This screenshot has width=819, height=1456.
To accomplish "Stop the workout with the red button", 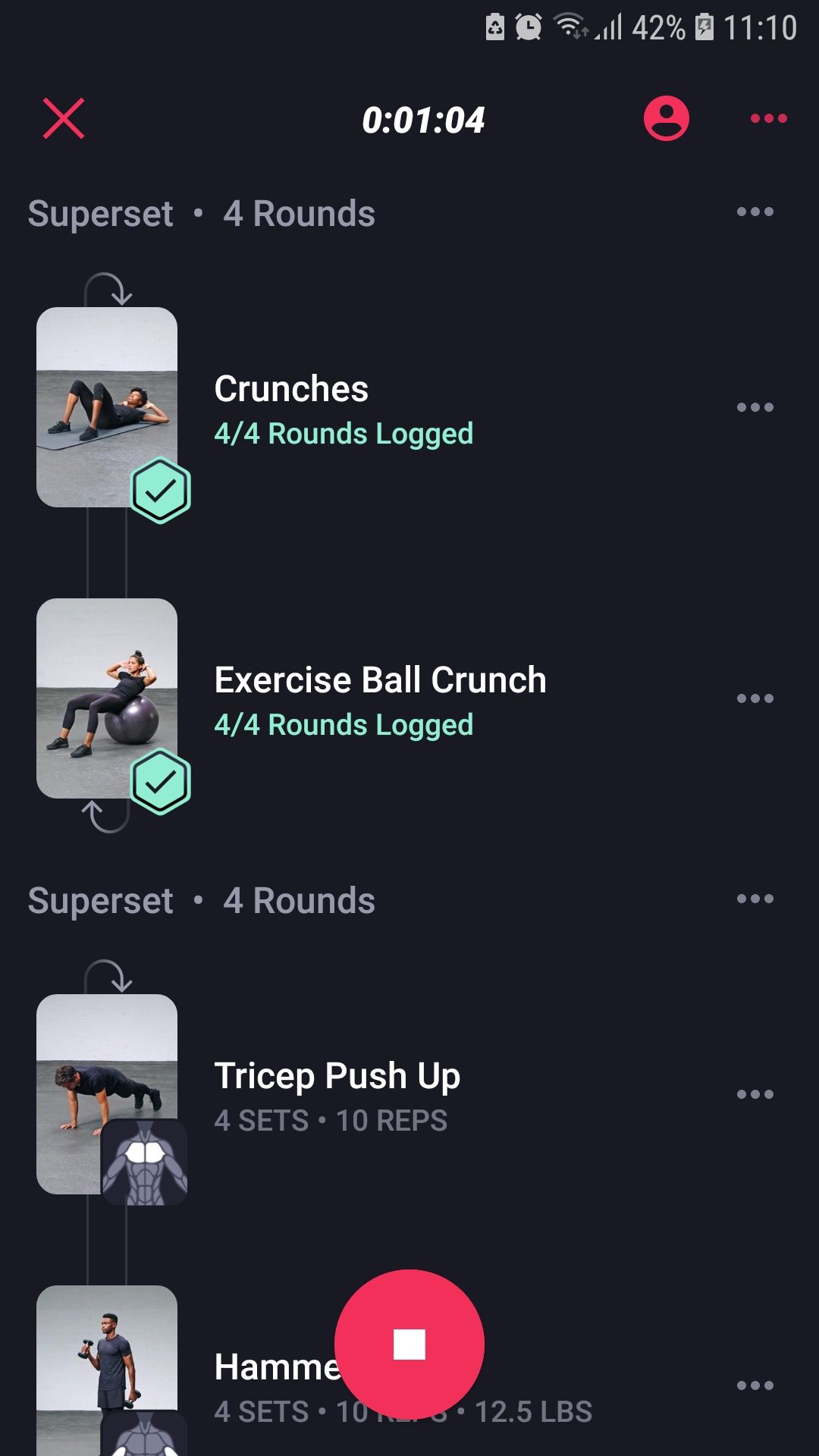I will pyautogui.click(x=409, y=1345).
